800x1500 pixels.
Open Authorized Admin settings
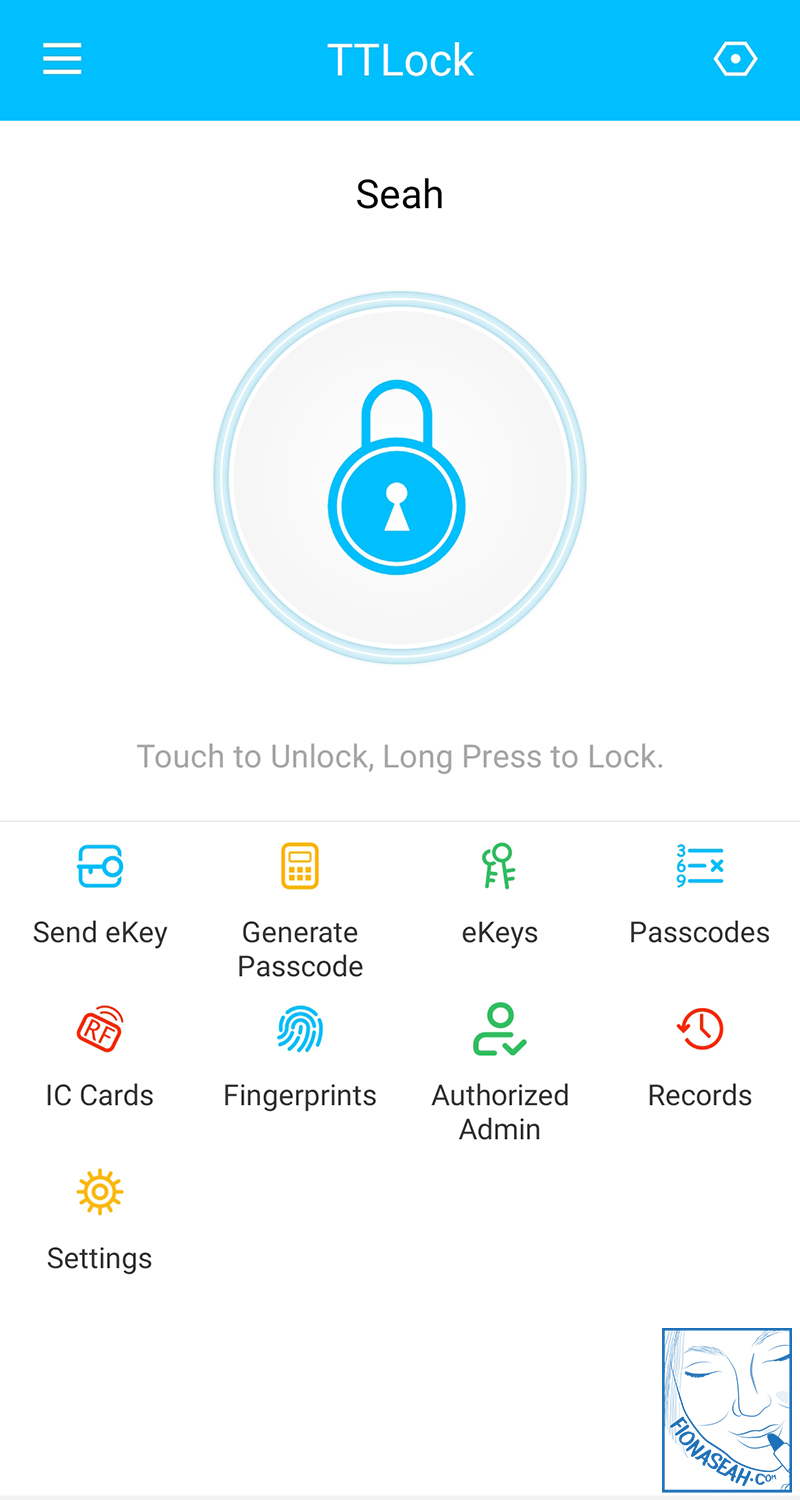pyautogui.click(x=500, y=1028)
